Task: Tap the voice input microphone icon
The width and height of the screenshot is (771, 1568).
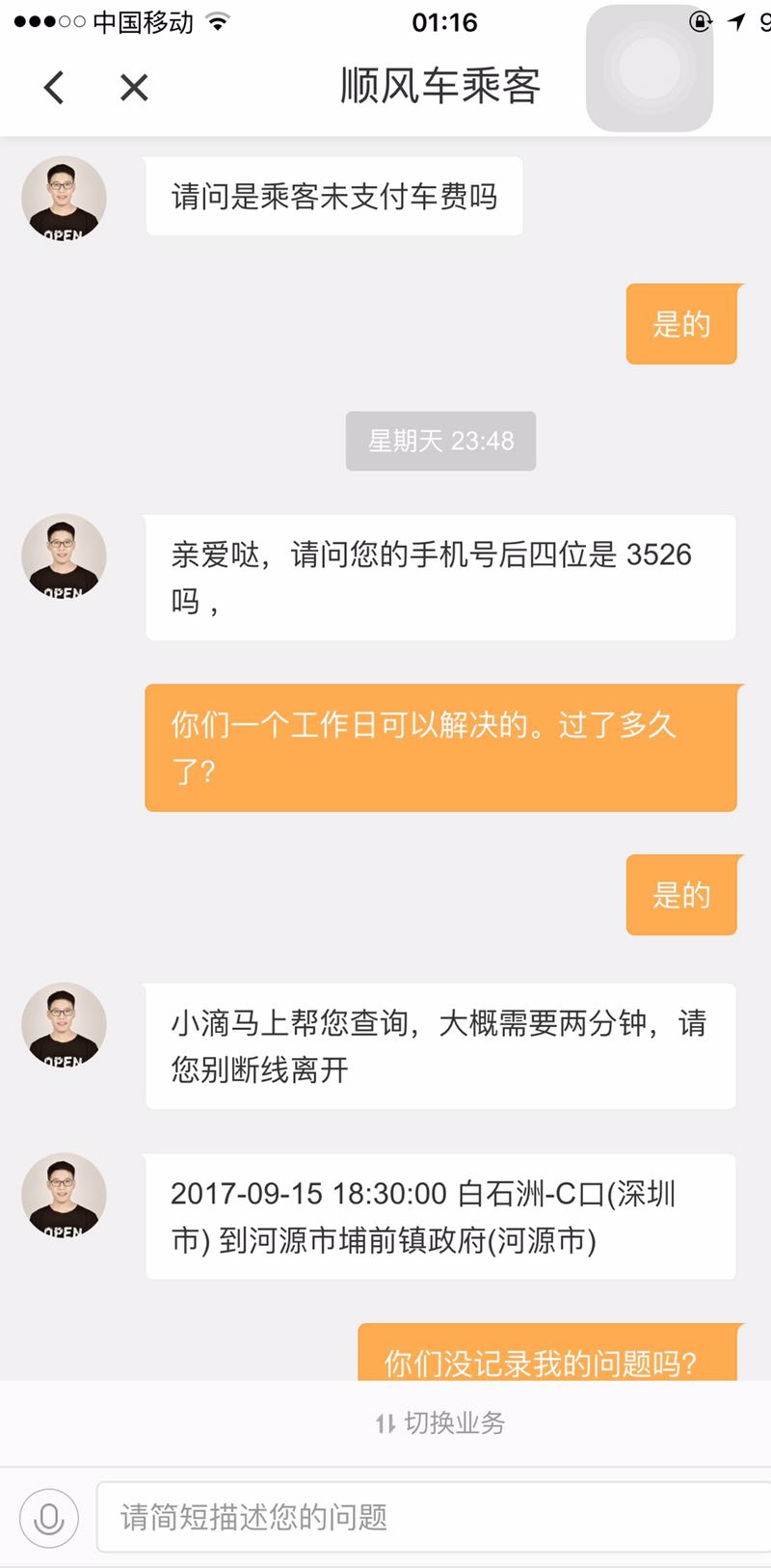Action: [x=48, y=1517]
